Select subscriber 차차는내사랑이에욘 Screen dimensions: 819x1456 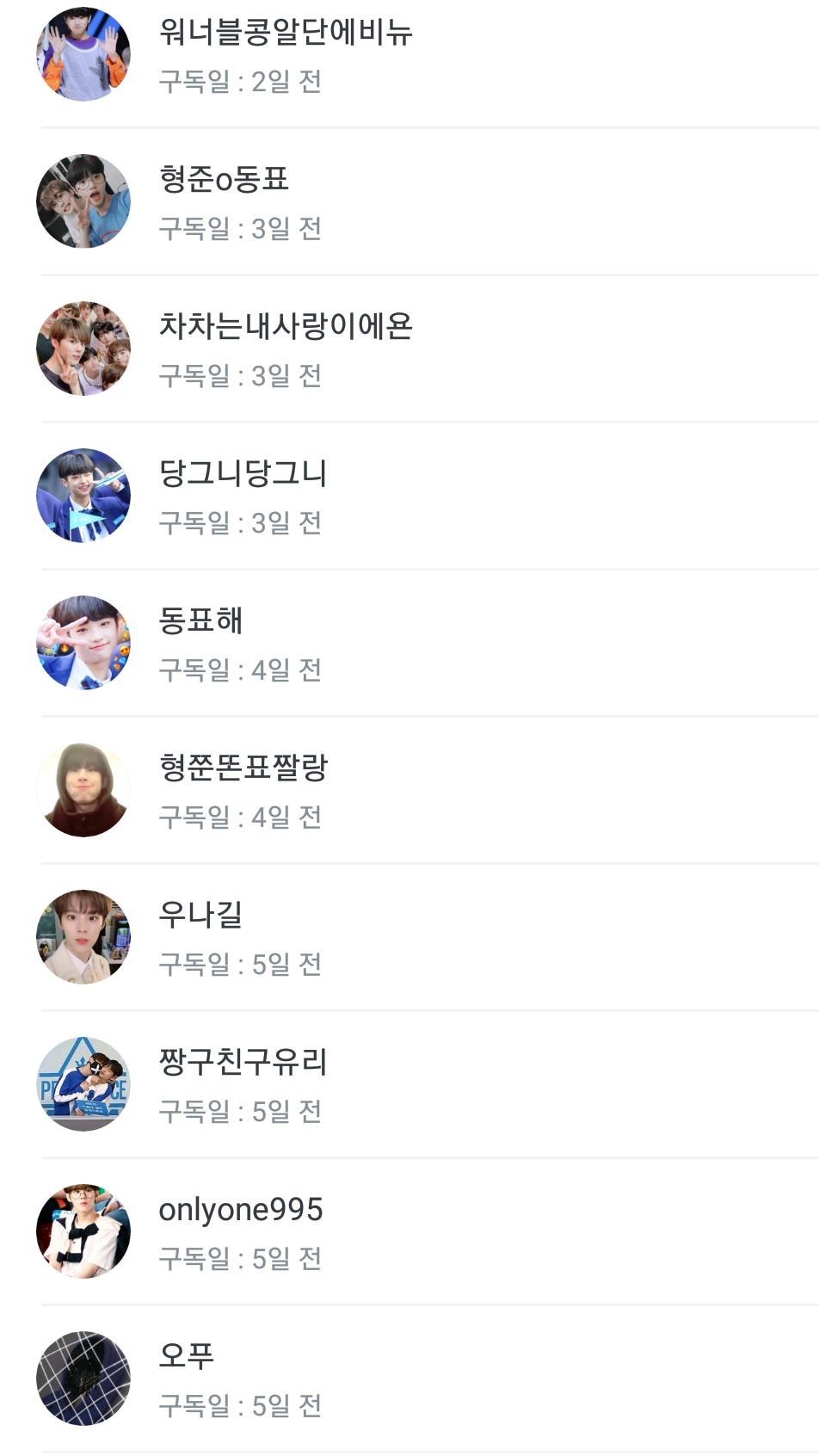tap(285, 326)
